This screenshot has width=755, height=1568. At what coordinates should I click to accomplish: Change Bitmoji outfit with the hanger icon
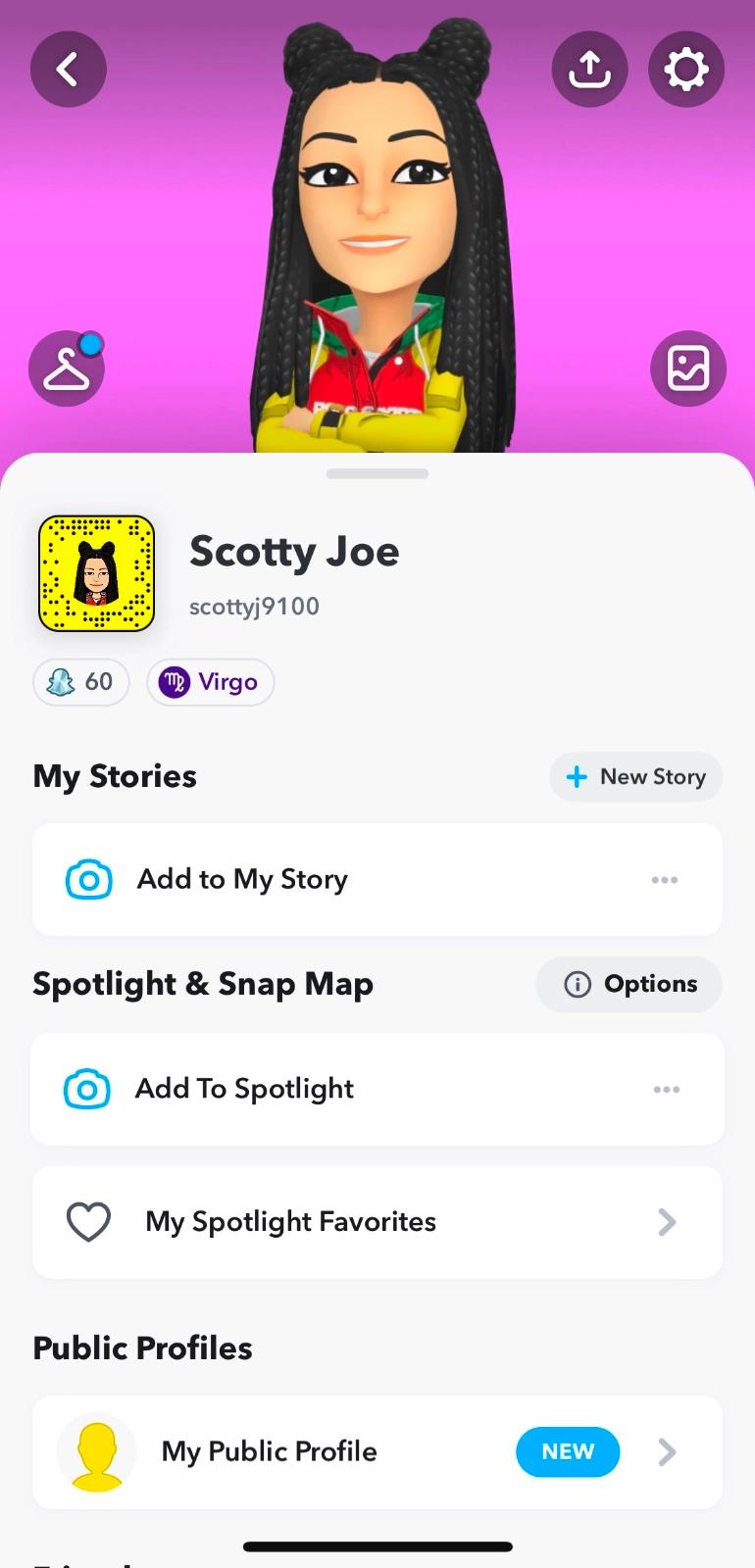point(67,368)
